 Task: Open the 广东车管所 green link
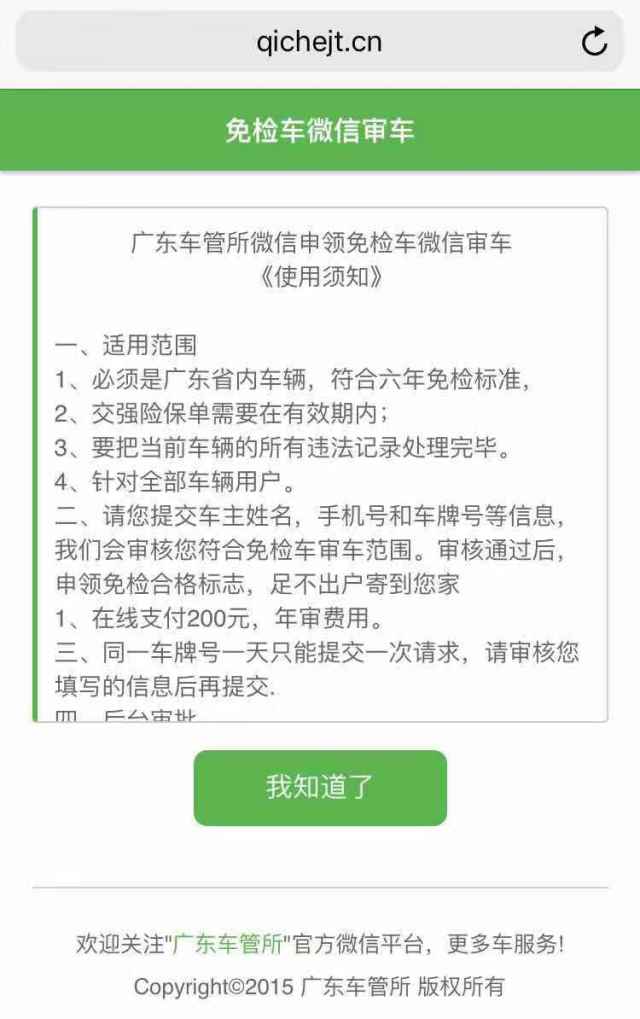[x=229, y=942]
